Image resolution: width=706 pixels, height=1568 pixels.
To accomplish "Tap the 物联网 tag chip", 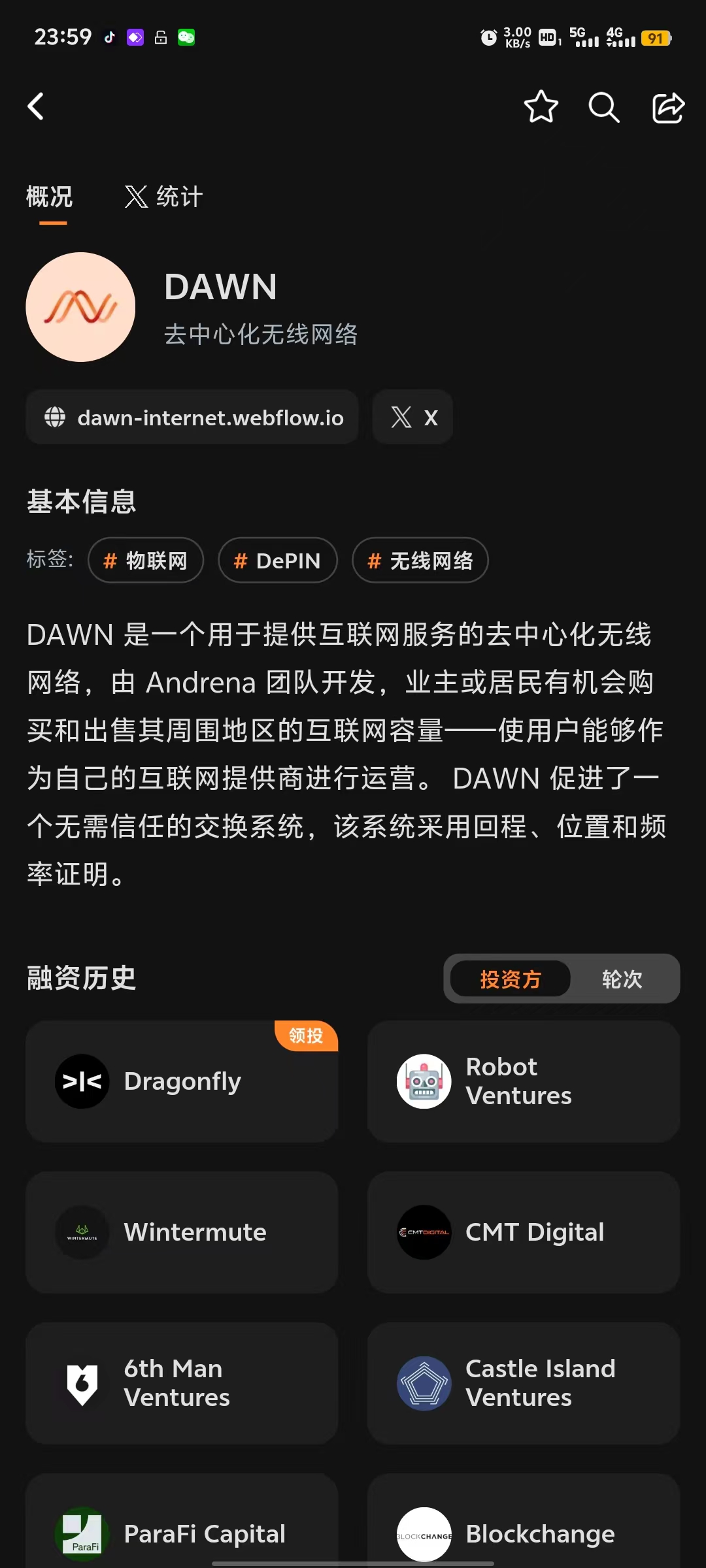I will (x=146, y=561).
